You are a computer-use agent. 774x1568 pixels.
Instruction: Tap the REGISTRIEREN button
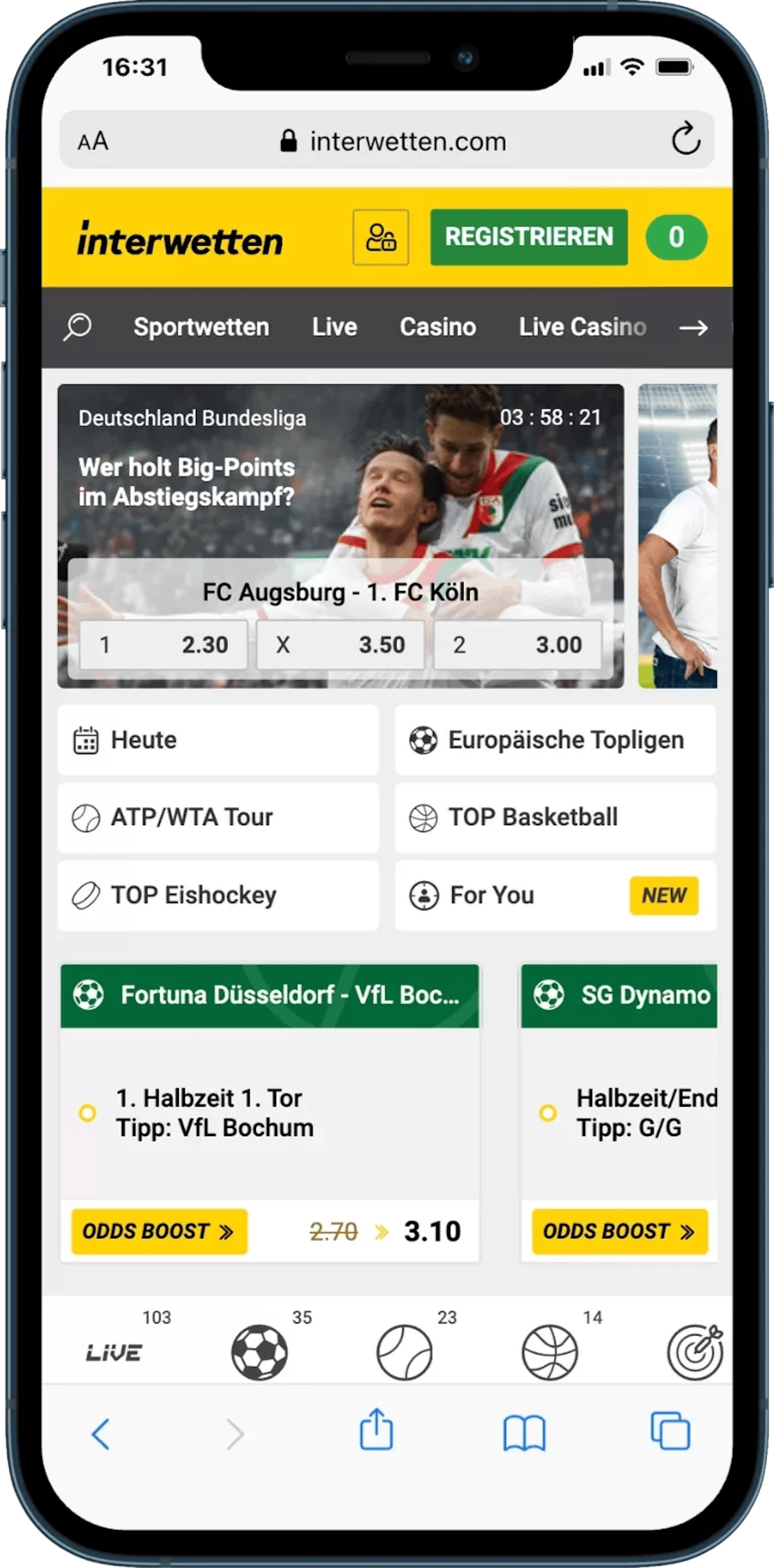[x=529, y=237]
